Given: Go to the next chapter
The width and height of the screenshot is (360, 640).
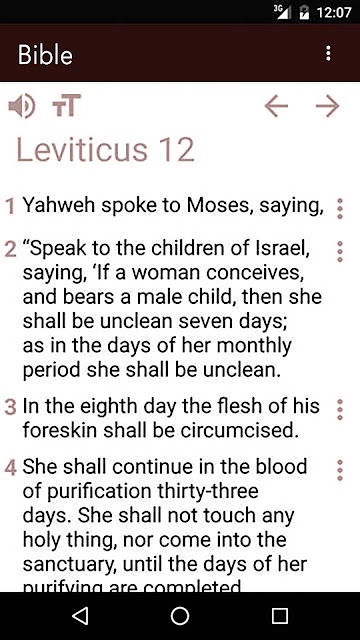Looking at the screenshot, I should click(327, 107).
